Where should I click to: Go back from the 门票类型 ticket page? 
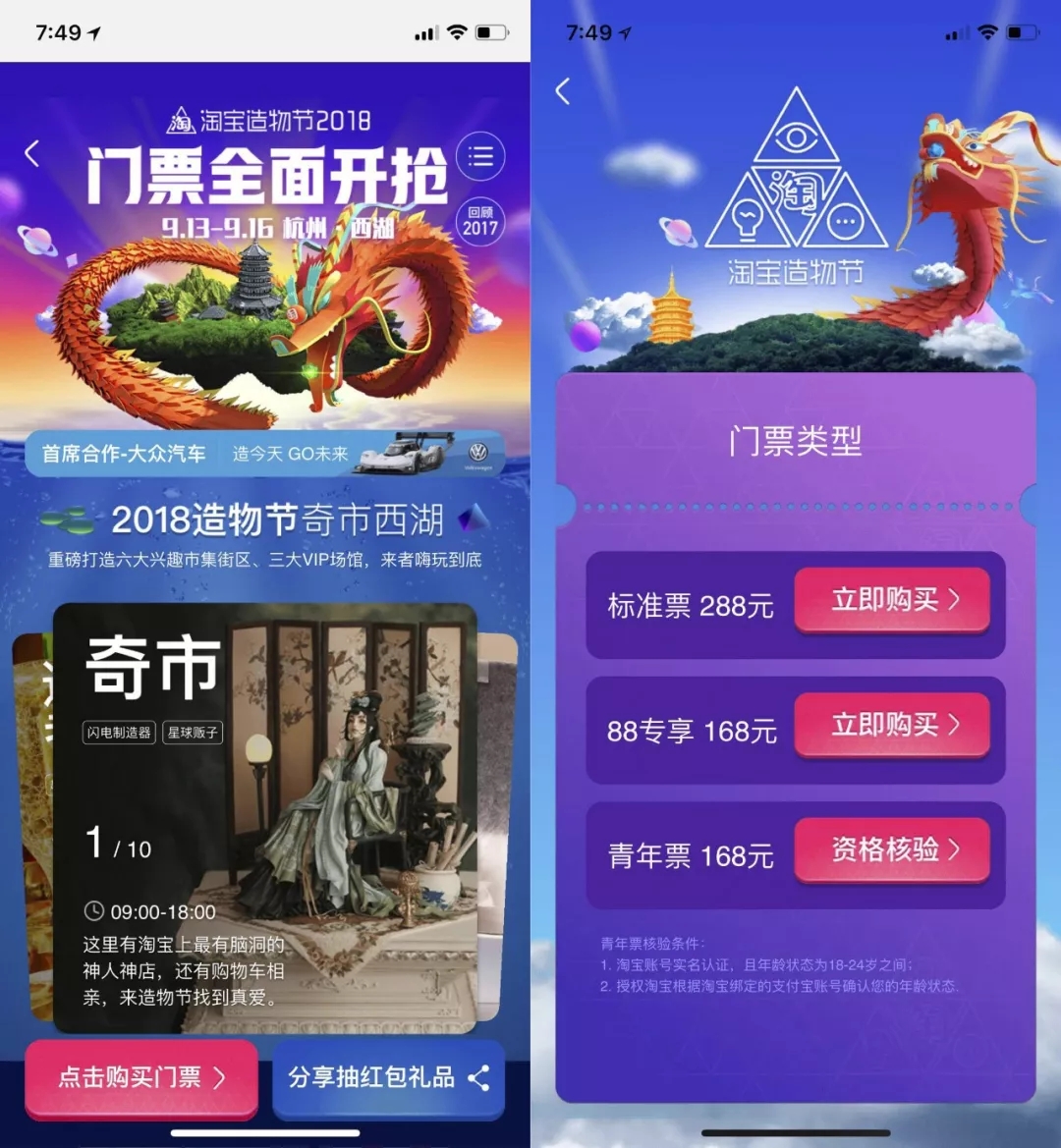click(563, 91)
